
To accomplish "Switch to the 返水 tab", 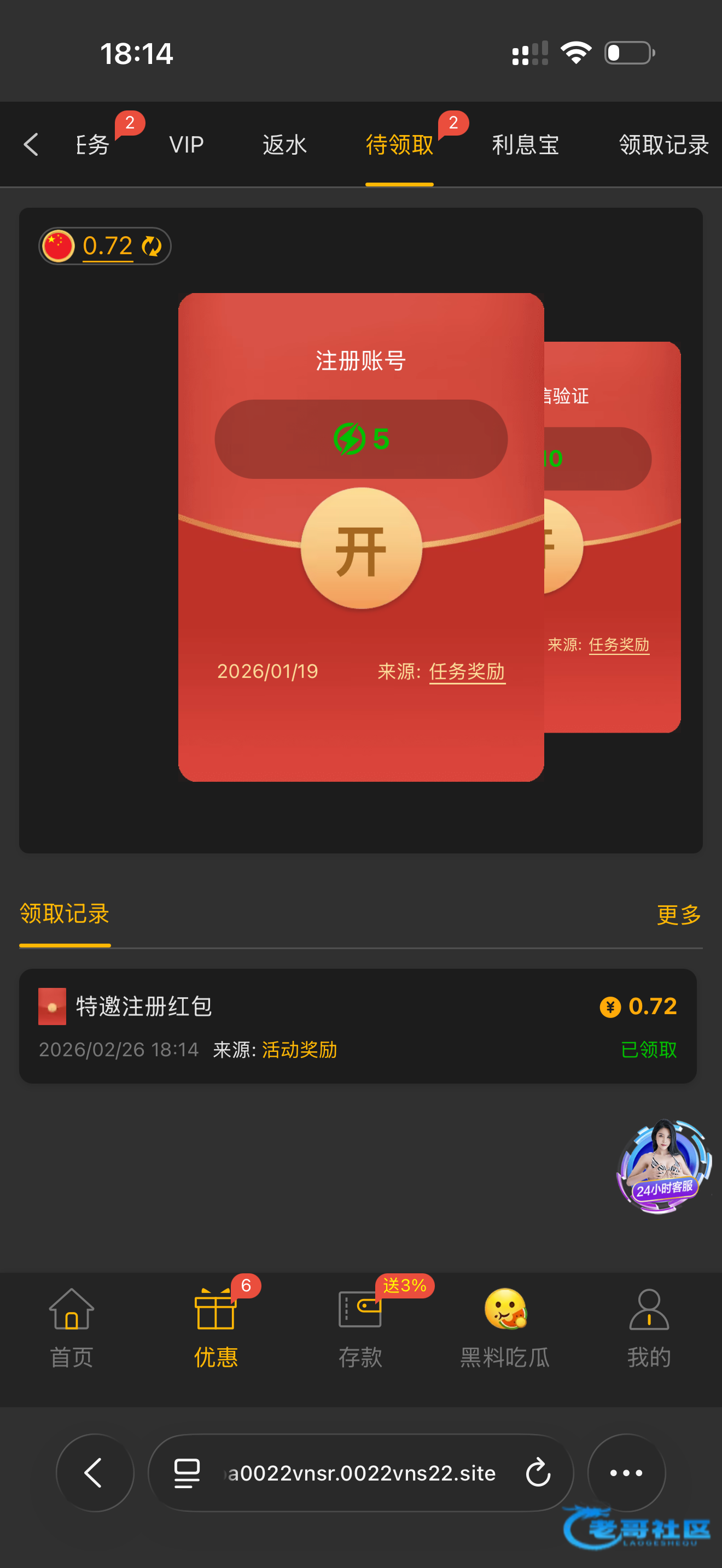I will 284,145.
